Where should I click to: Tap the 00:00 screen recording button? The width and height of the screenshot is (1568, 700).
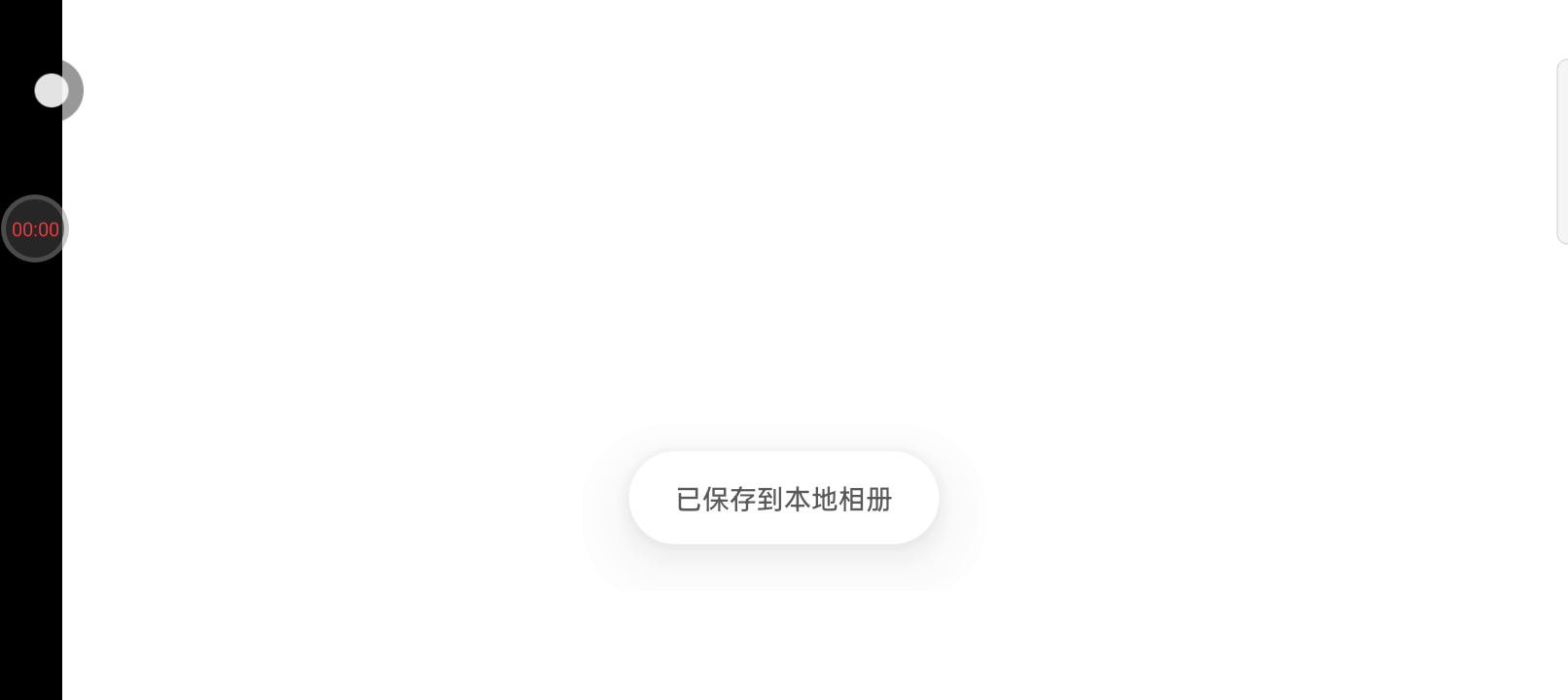[35, 229]
